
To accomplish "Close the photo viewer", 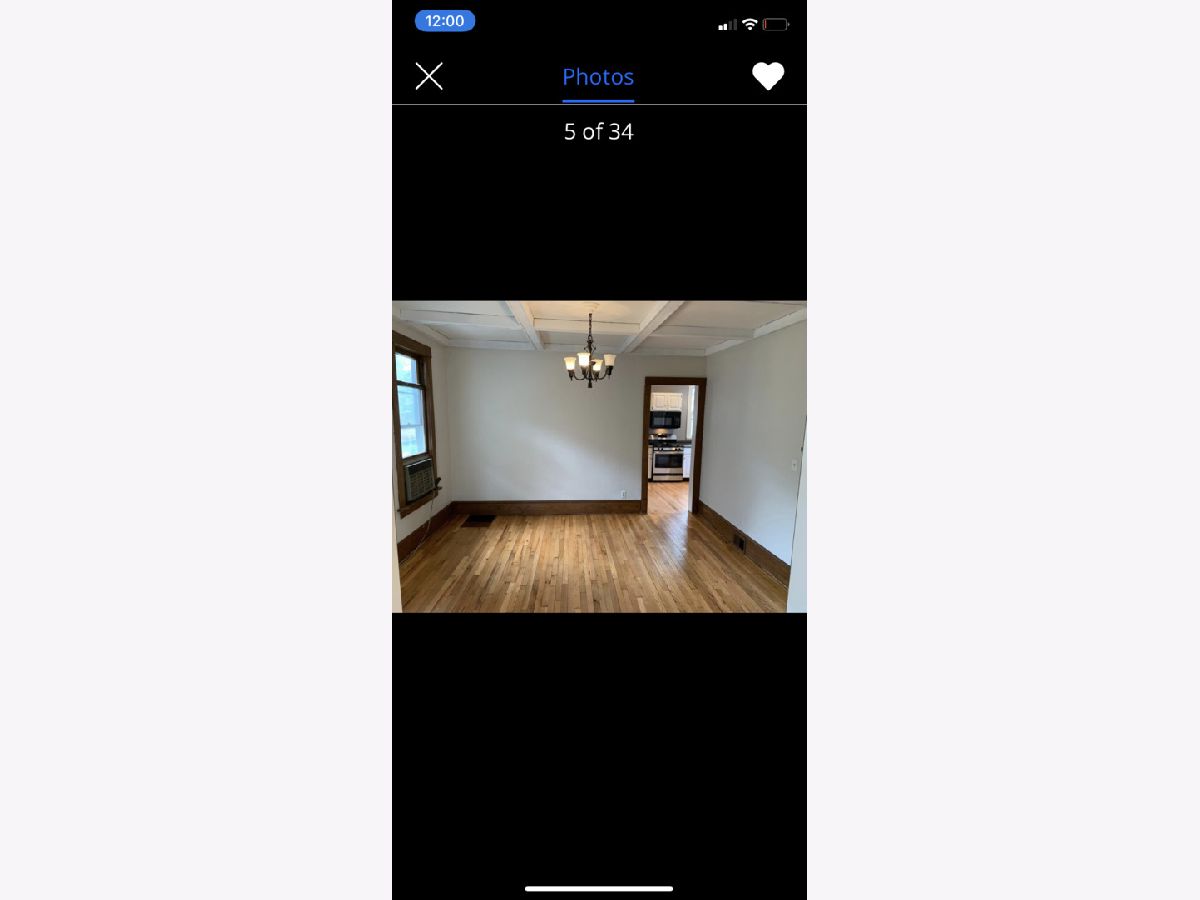I will click(x=429, y=76).
